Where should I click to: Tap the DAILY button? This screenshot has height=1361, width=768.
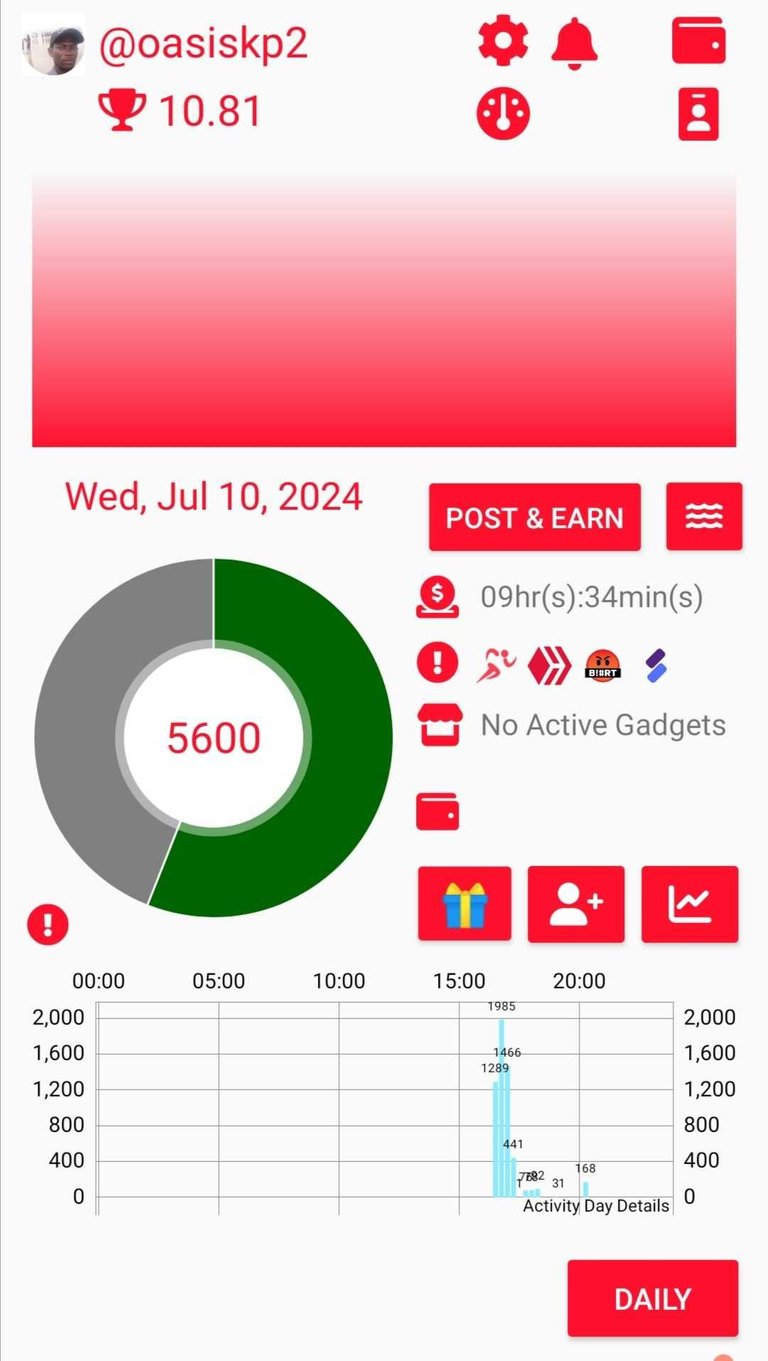click(653, 1298)
